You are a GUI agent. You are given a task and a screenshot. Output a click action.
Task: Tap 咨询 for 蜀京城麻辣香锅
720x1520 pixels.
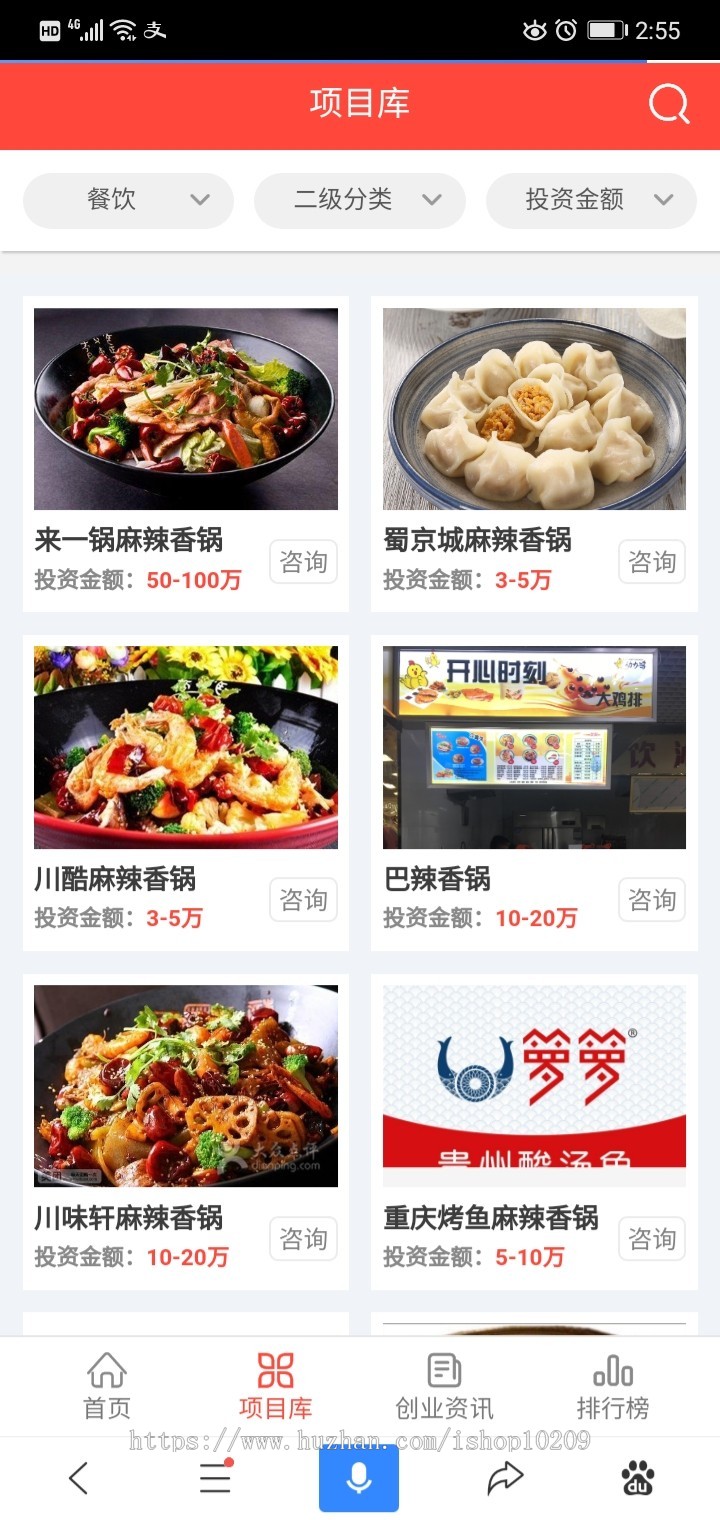pos(652,562)
